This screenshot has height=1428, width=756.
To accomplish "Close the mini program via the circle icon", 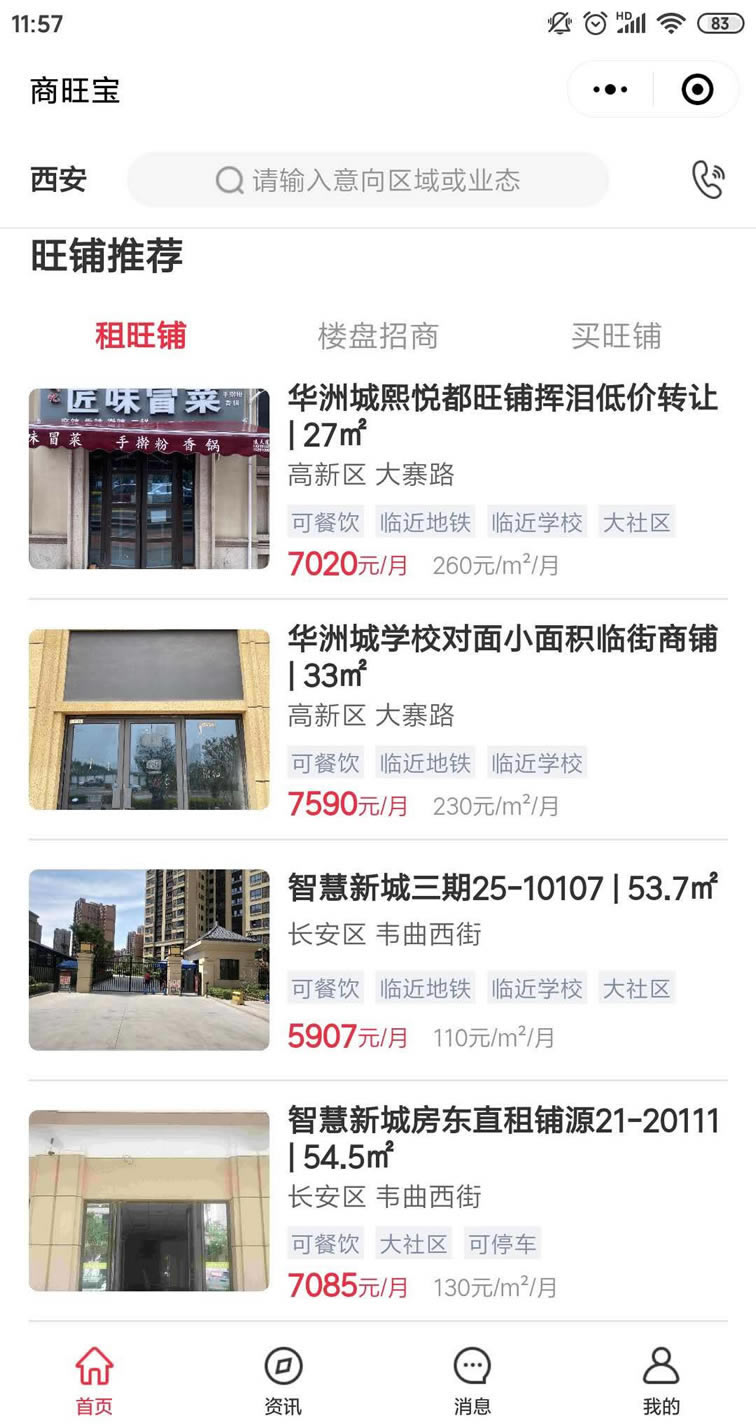I will (697, 90).
